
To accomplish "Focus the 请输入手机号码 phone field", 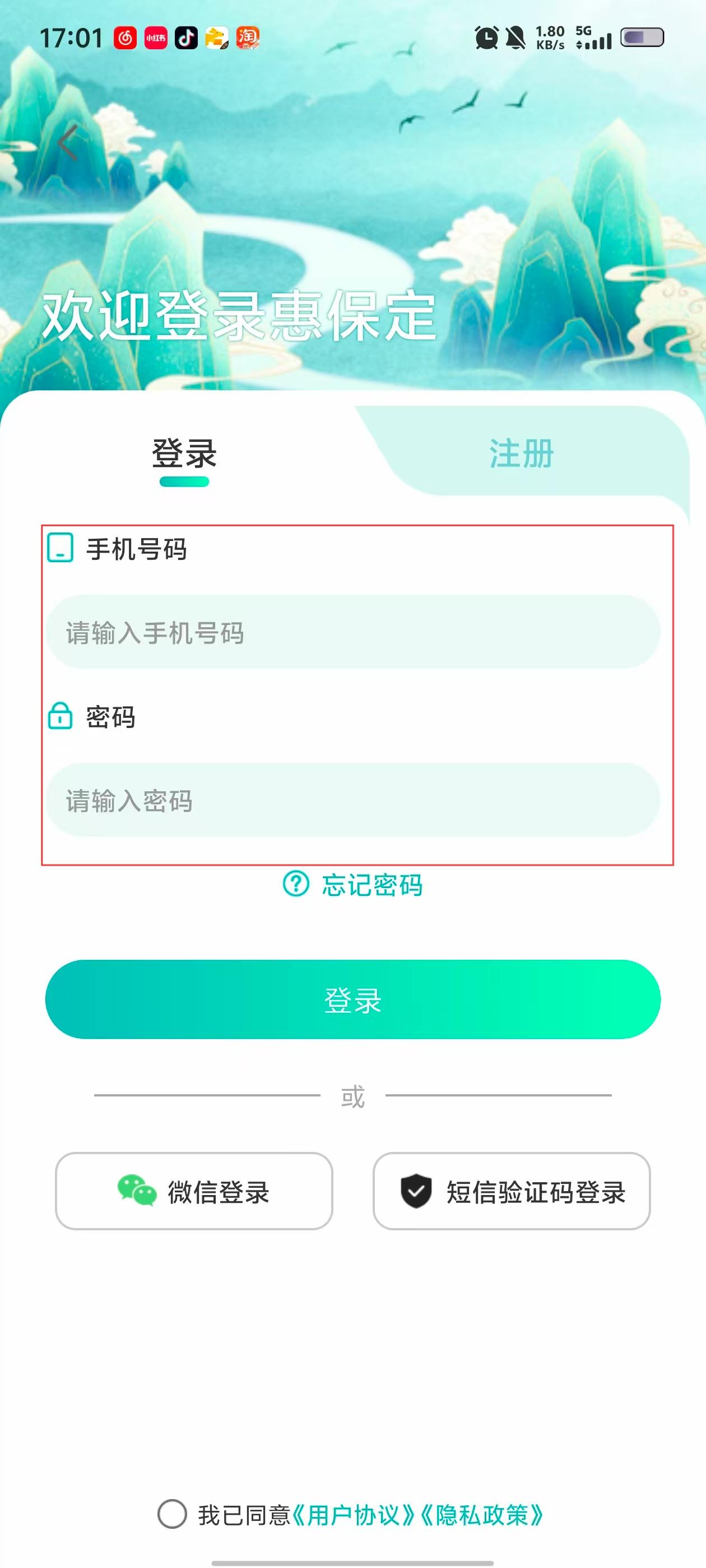I will tap(352, 632).
